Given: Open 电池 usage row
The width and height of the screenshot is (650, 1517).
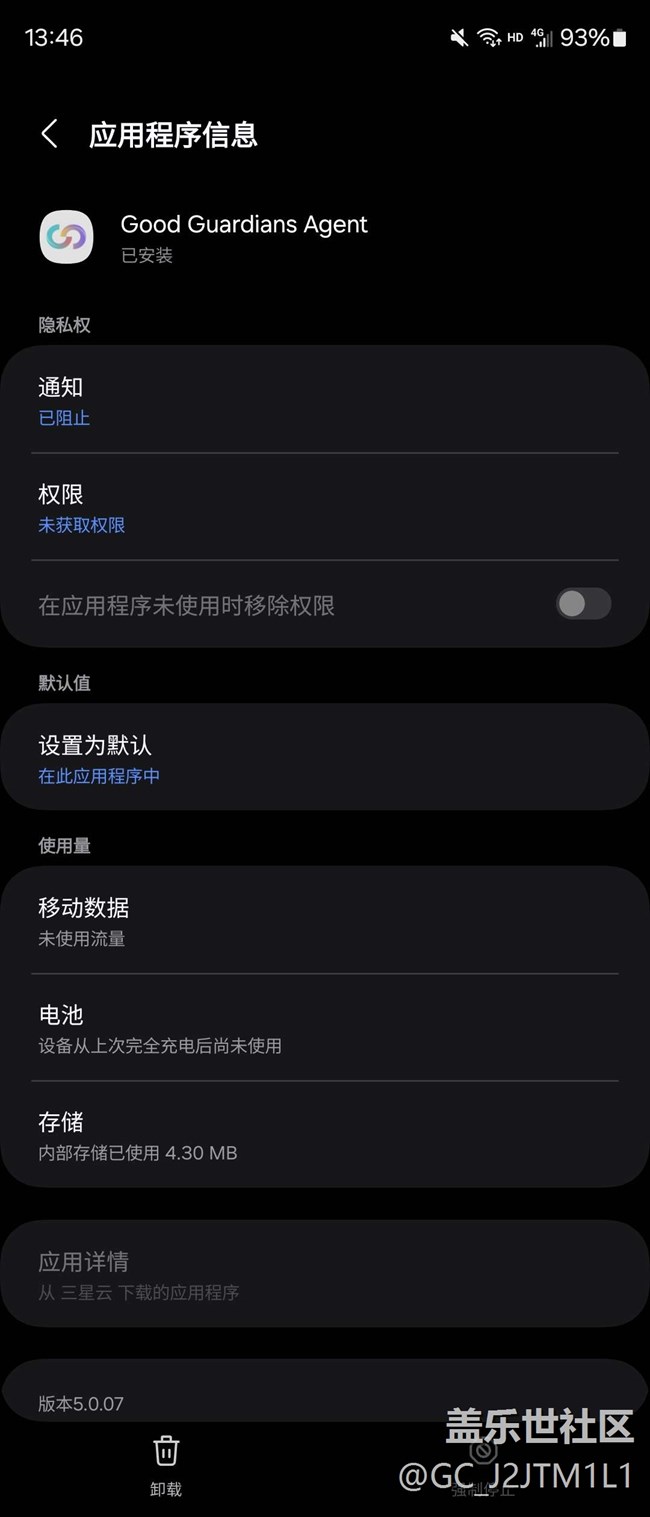Looking at the screenshot, I should pyautogui.click(x=325, y=1027).
